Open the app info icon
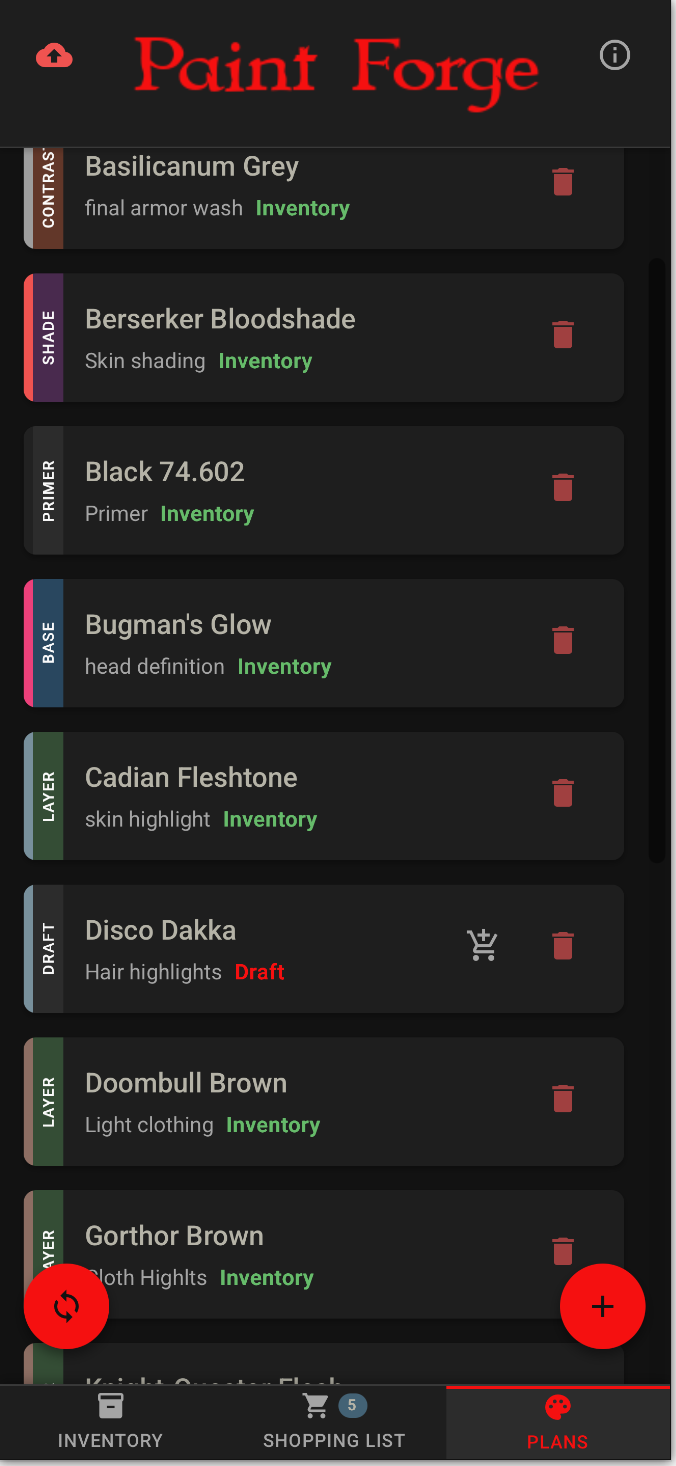 614,55
